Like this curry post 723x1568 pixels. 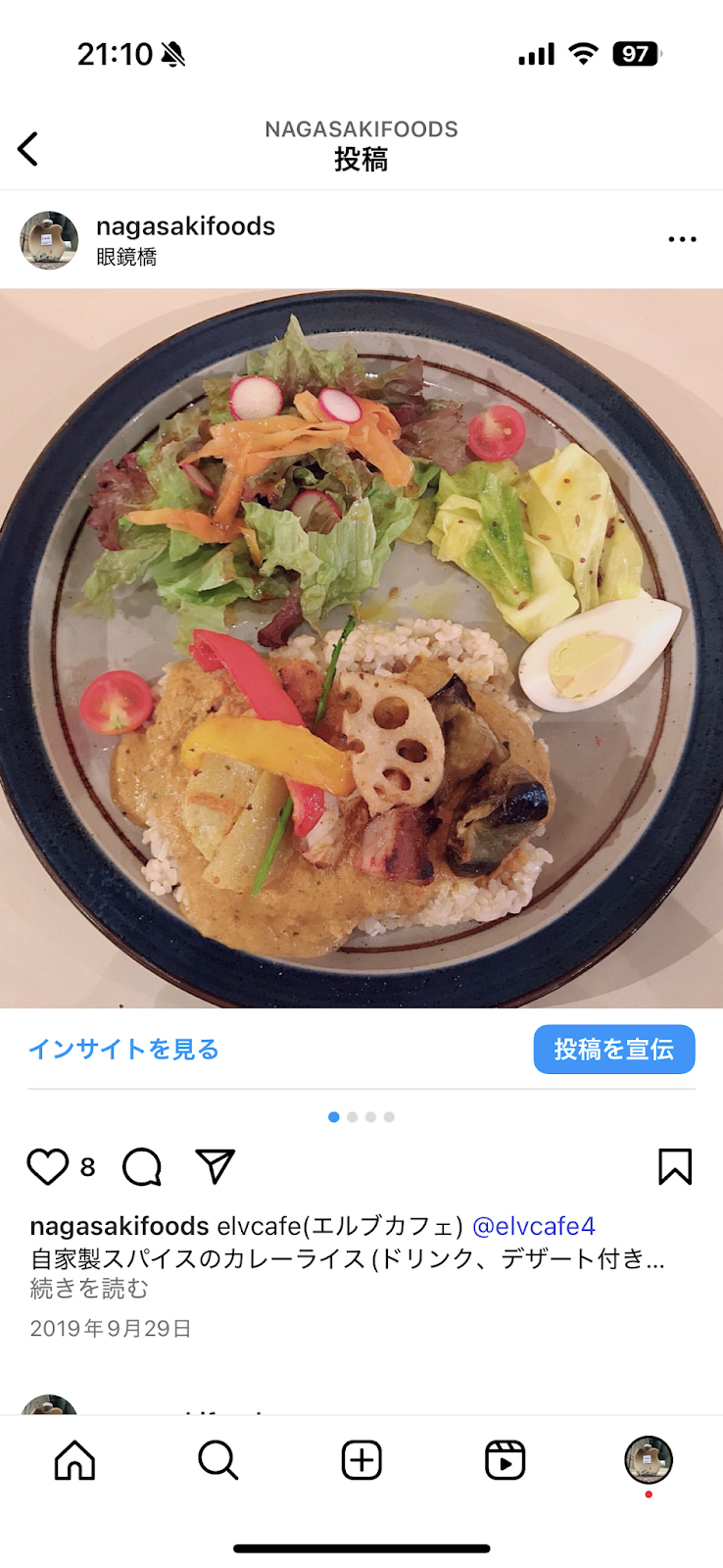47,1166
